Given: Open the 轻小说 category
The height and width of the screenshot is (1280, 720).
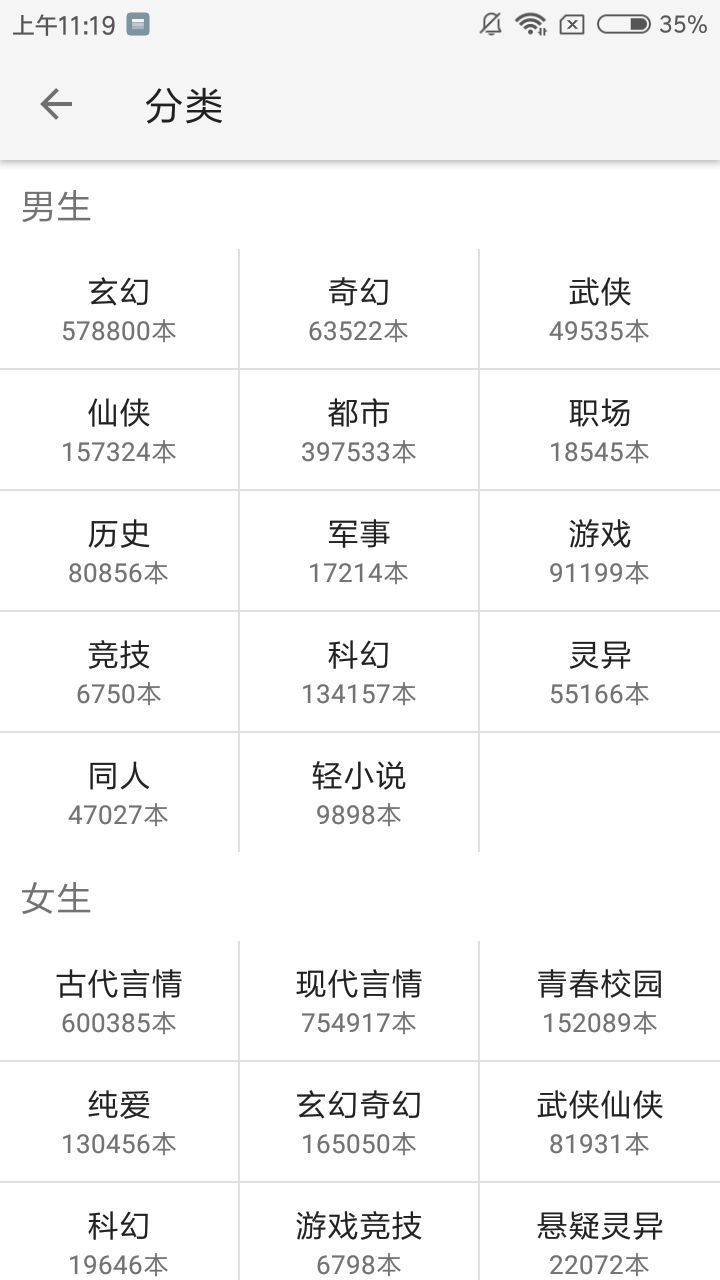Looking at the screenshot, I should click(x=359, y=793).
